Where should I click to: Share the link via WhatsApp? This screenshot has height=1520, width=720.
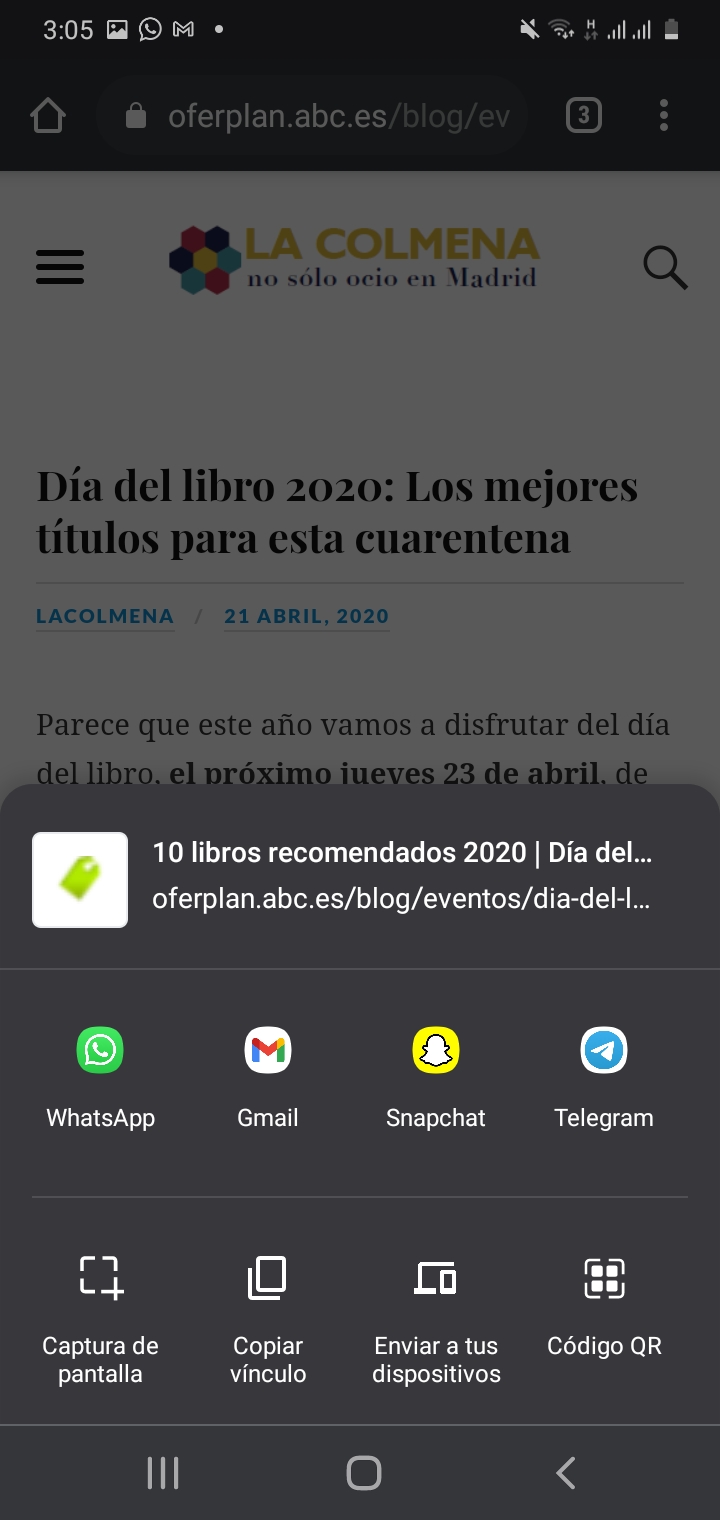(100, 1052)
